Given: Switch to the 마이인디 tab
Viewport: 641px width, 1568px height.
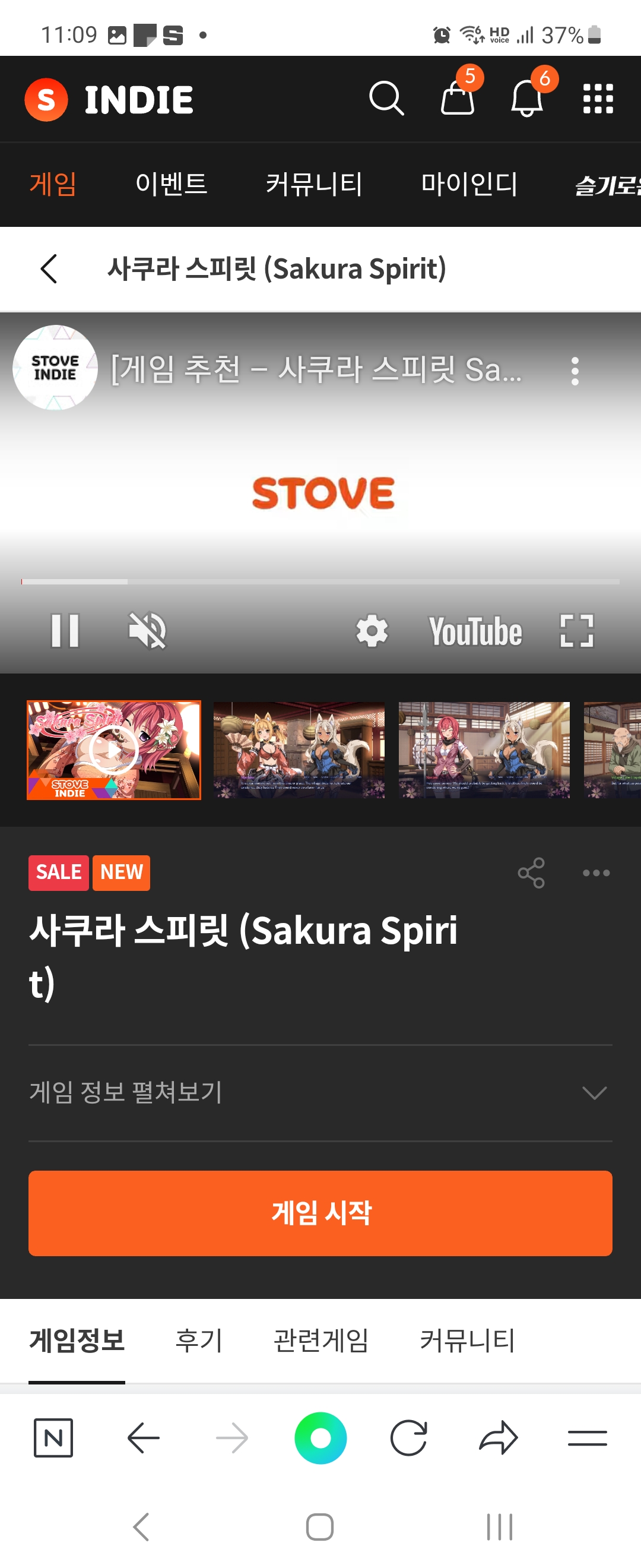Looking at the screenshot, I should [x=469, y=184].
